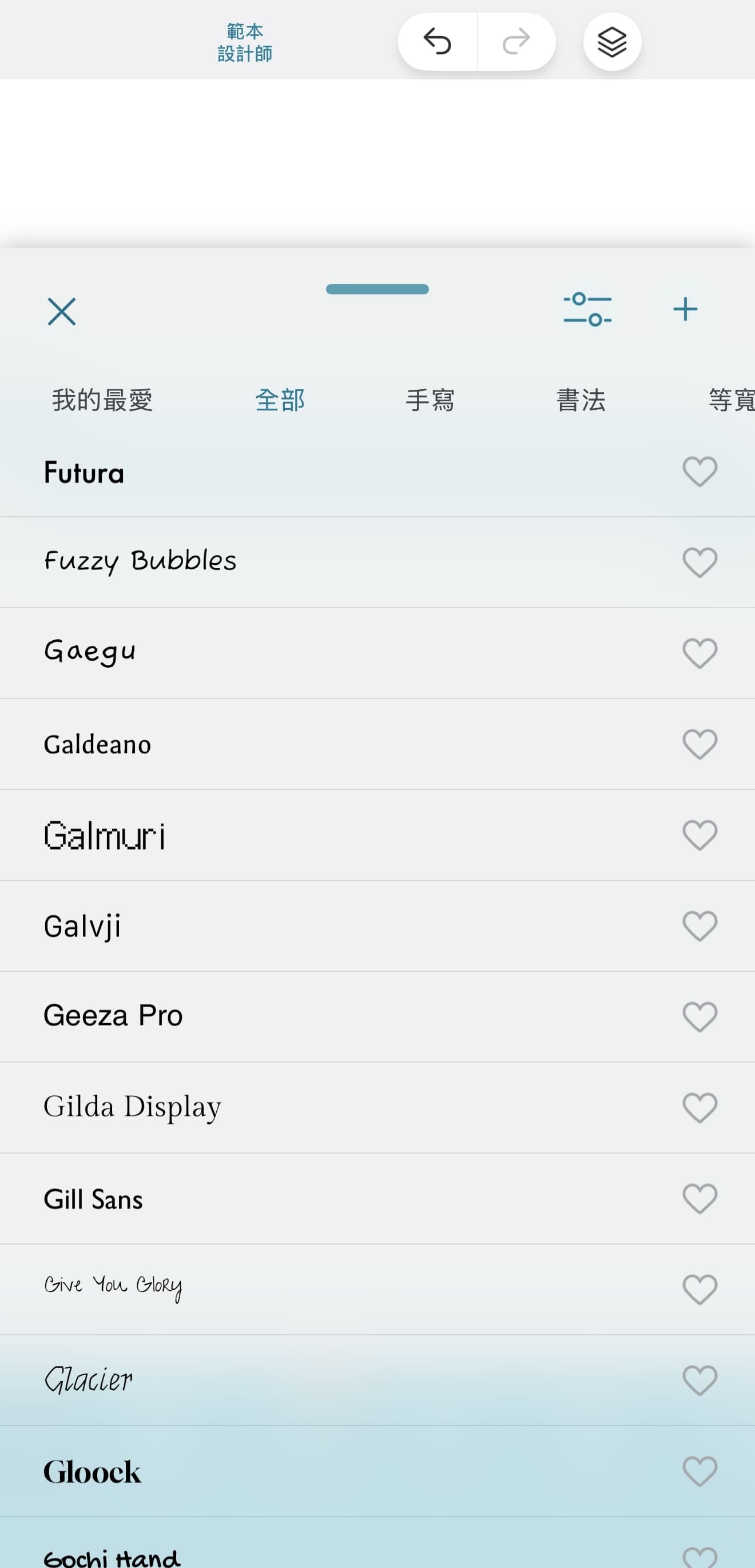Switch to the 我的最愛 tab
This screenshot has width=755, height=1568.
tap(102, 400)
